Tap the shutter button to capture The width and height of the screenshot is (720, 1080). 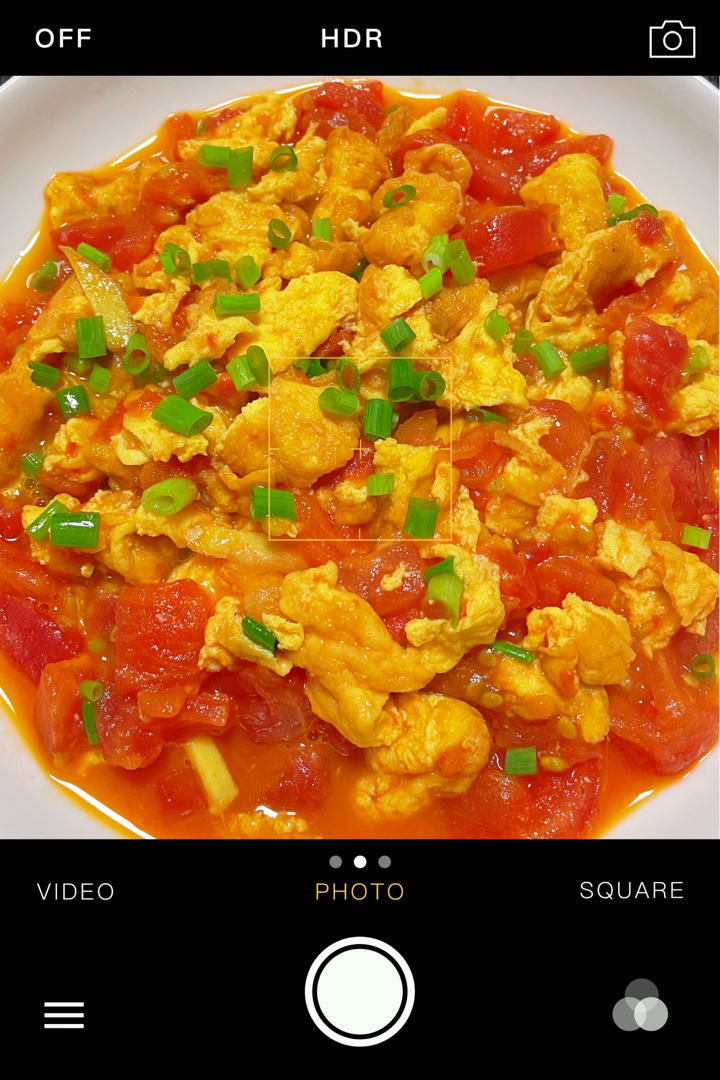pos(360,991)
